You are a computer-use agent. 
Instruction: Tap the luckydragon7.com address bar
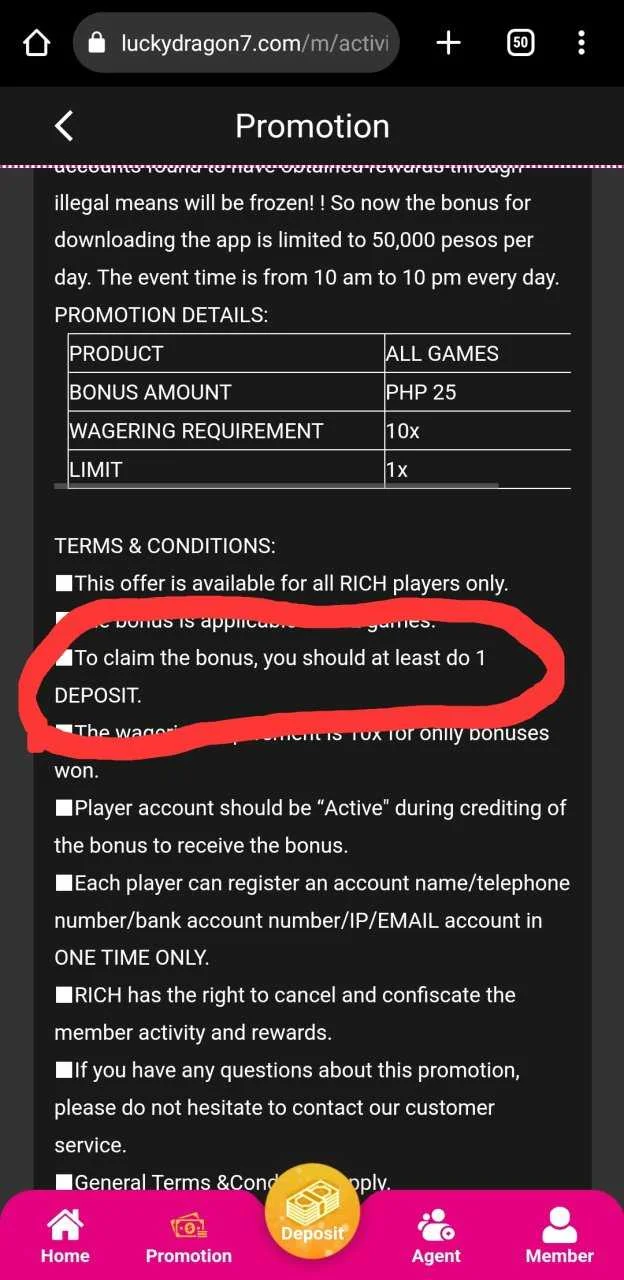point(236,43)
